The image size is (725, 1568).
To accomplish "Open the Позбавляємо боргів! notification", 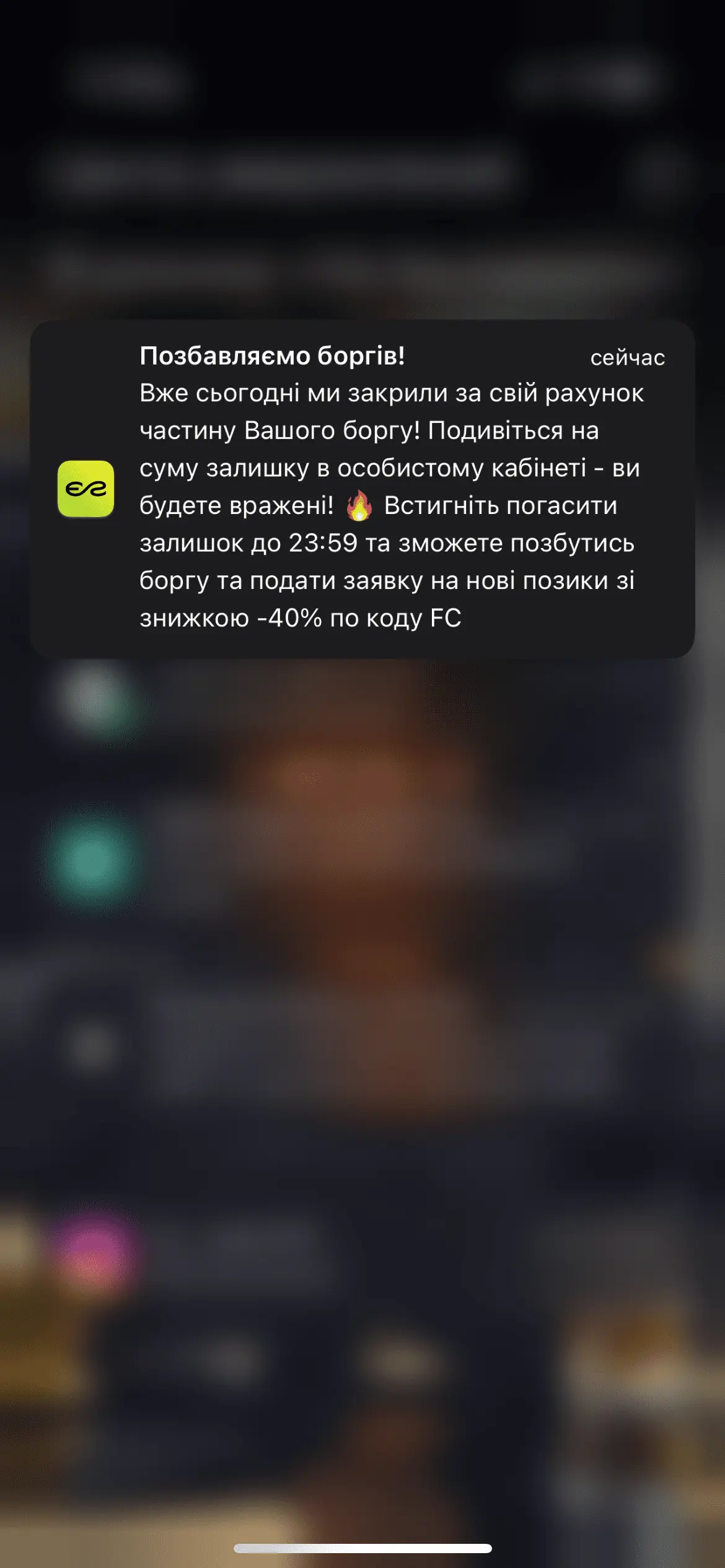I will click(x=362, y=488).
